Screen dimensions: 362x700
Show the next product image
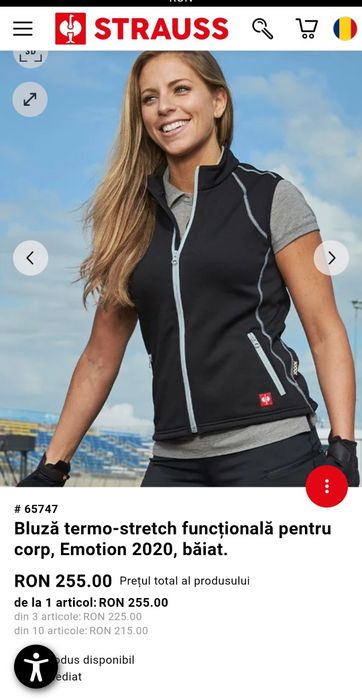point(331,258)
